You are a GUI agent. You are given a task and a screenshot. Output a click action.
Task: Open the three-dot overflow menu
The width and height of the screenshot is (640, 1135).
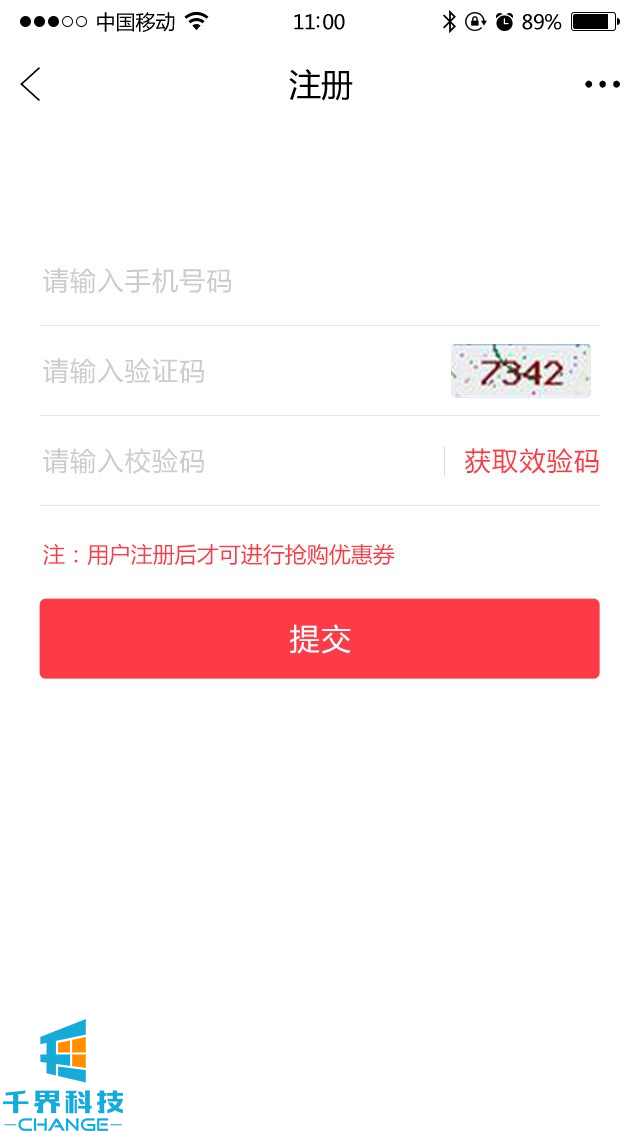[602, 85]
